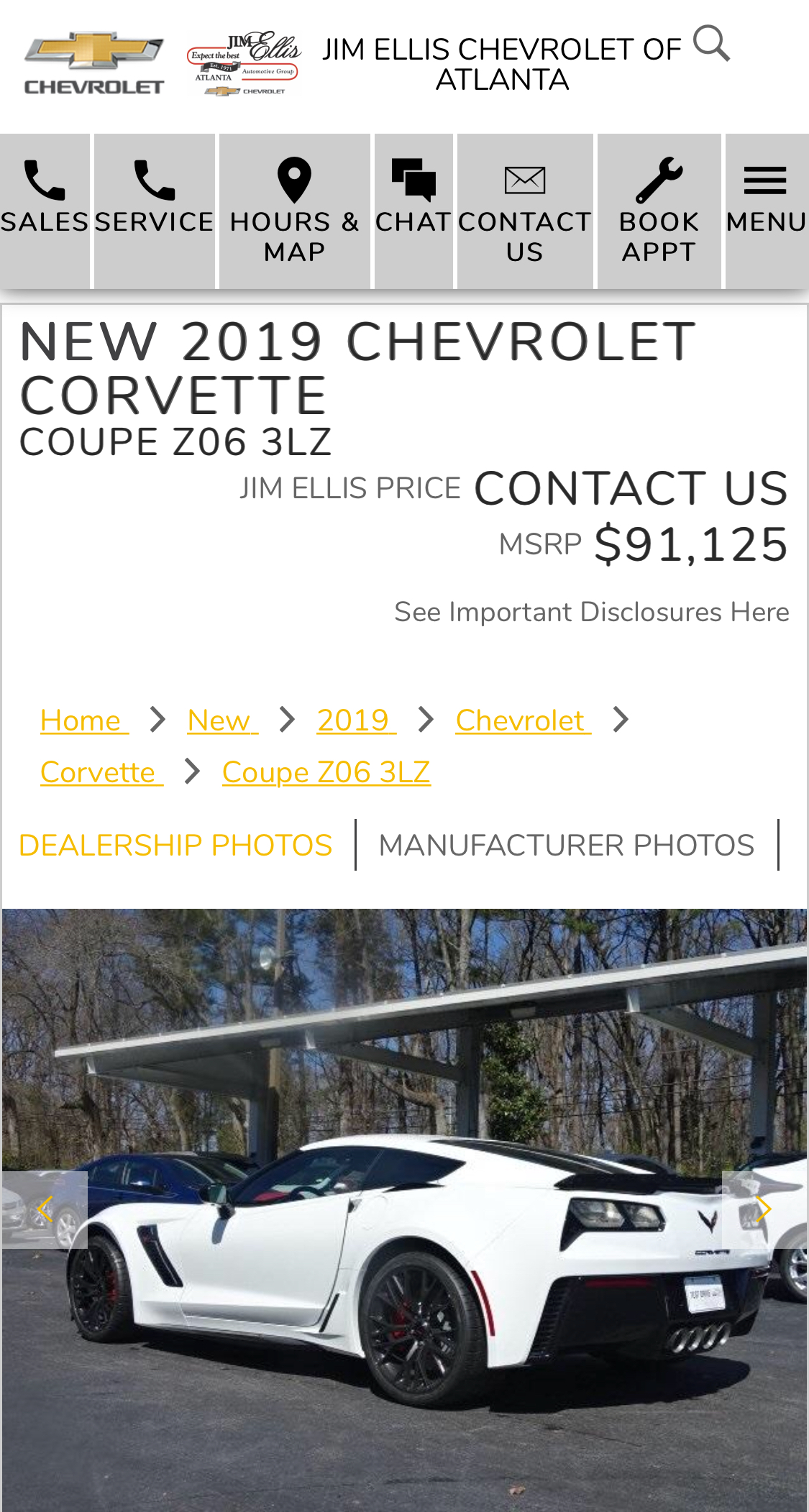Open the search magnifier icon
Image resolution: width=809 pixels, height=1512 pixels.
coord(711,43)
